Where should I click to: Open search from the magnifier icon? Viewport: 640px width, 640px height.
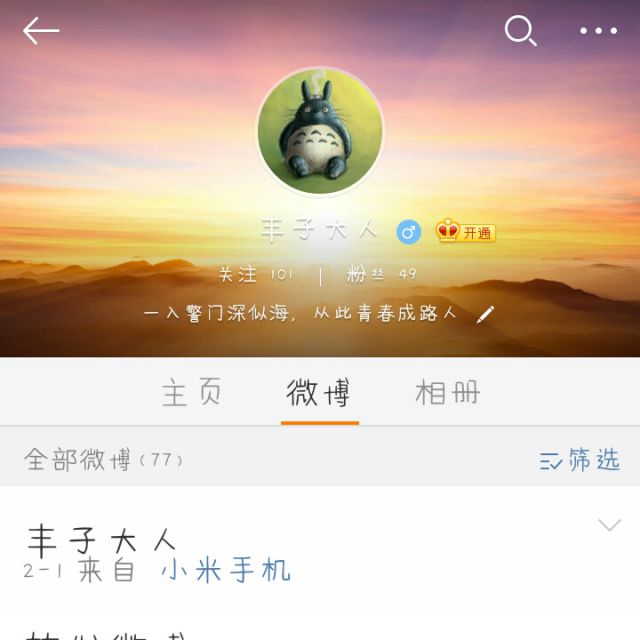pos(520,31)
